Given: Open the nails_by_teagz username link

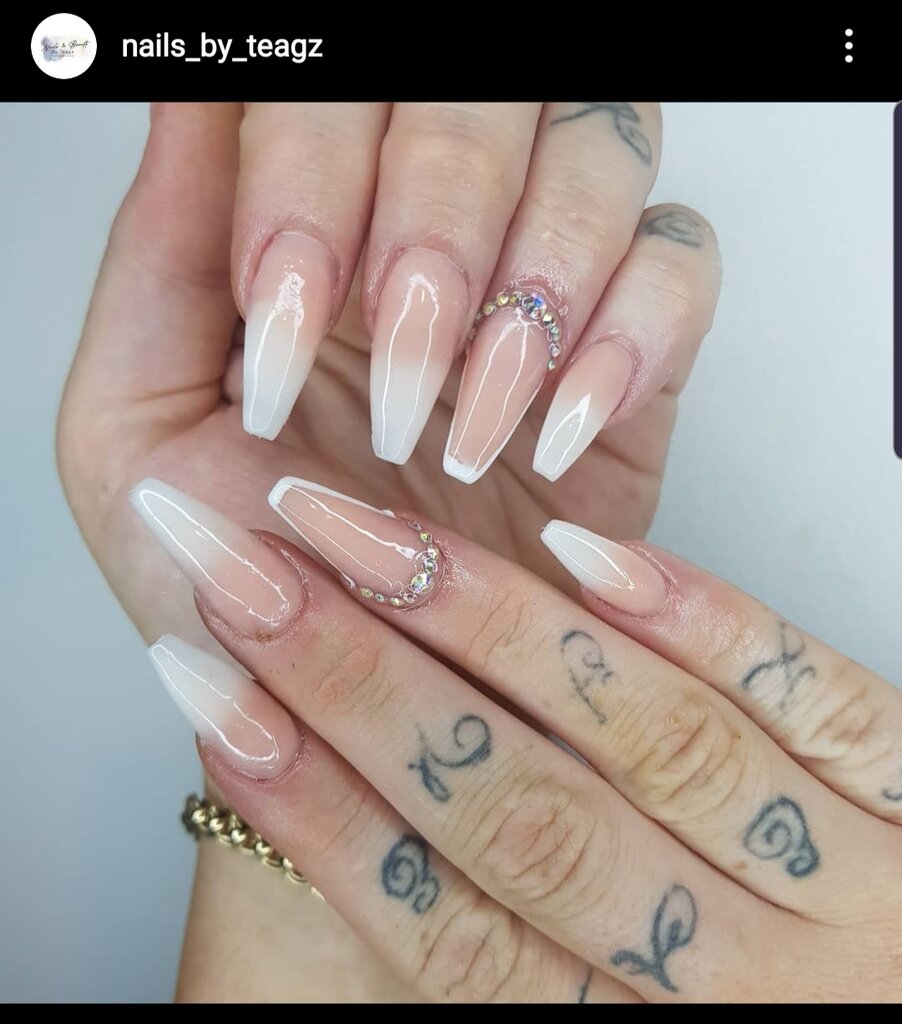Looking at the screenshot, I should [x=222, y=47].
